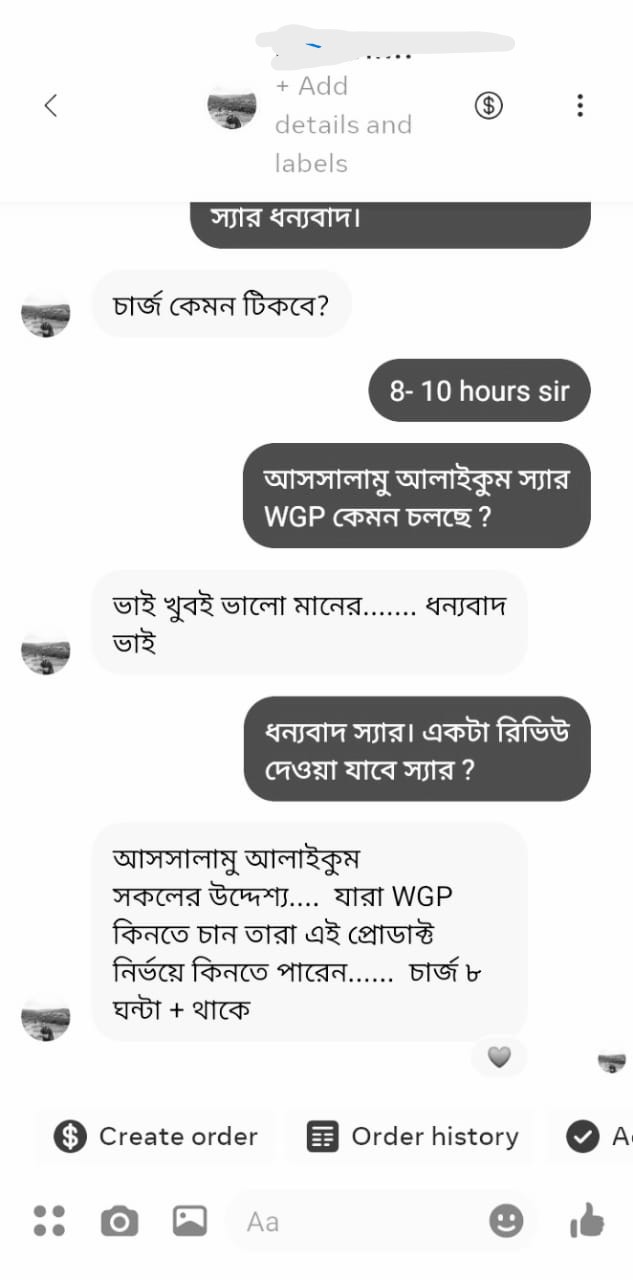Tap the heart reaction under the review message
This screenshot has width=633, height=1280.
[498, 1057]
